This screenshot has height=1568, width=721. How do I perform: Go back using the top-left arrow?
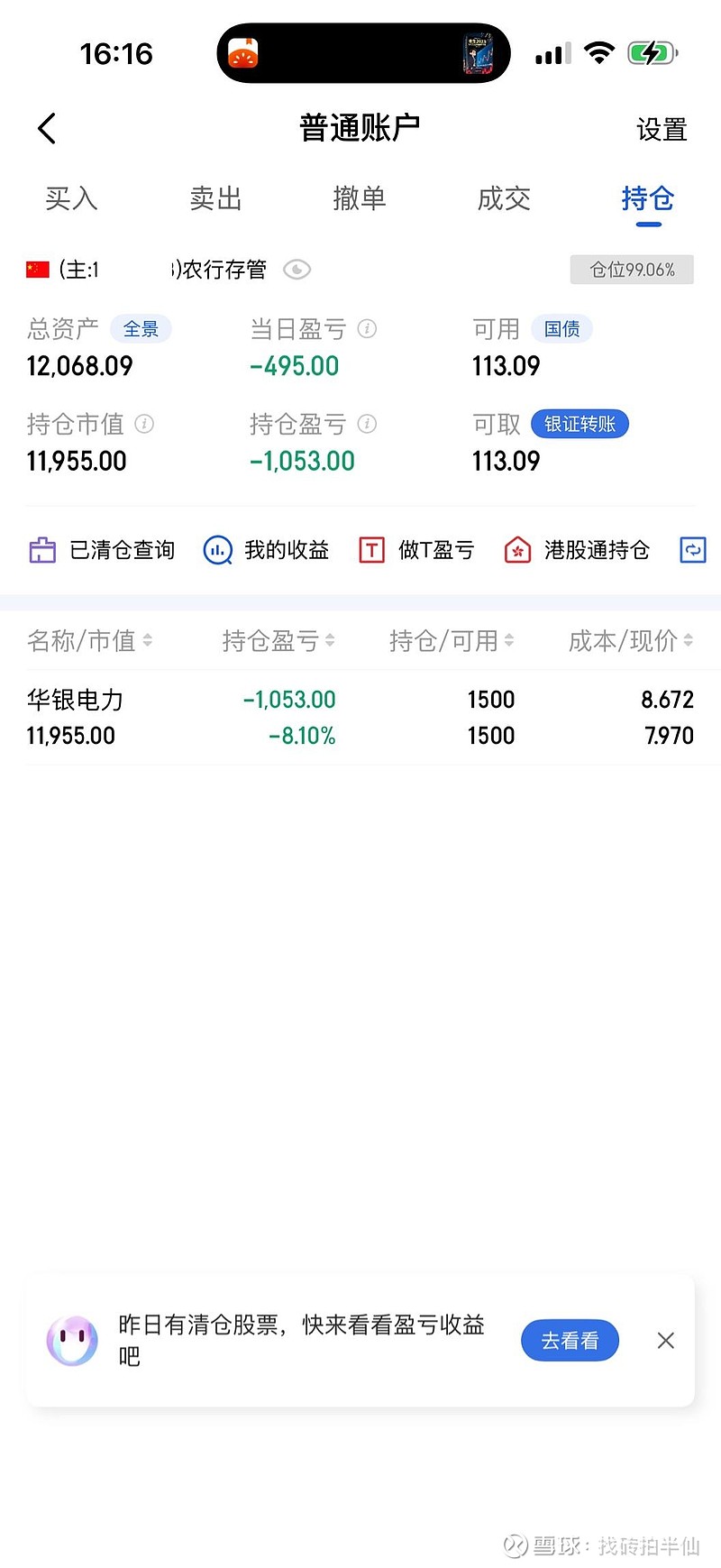[x=48, y=129]
